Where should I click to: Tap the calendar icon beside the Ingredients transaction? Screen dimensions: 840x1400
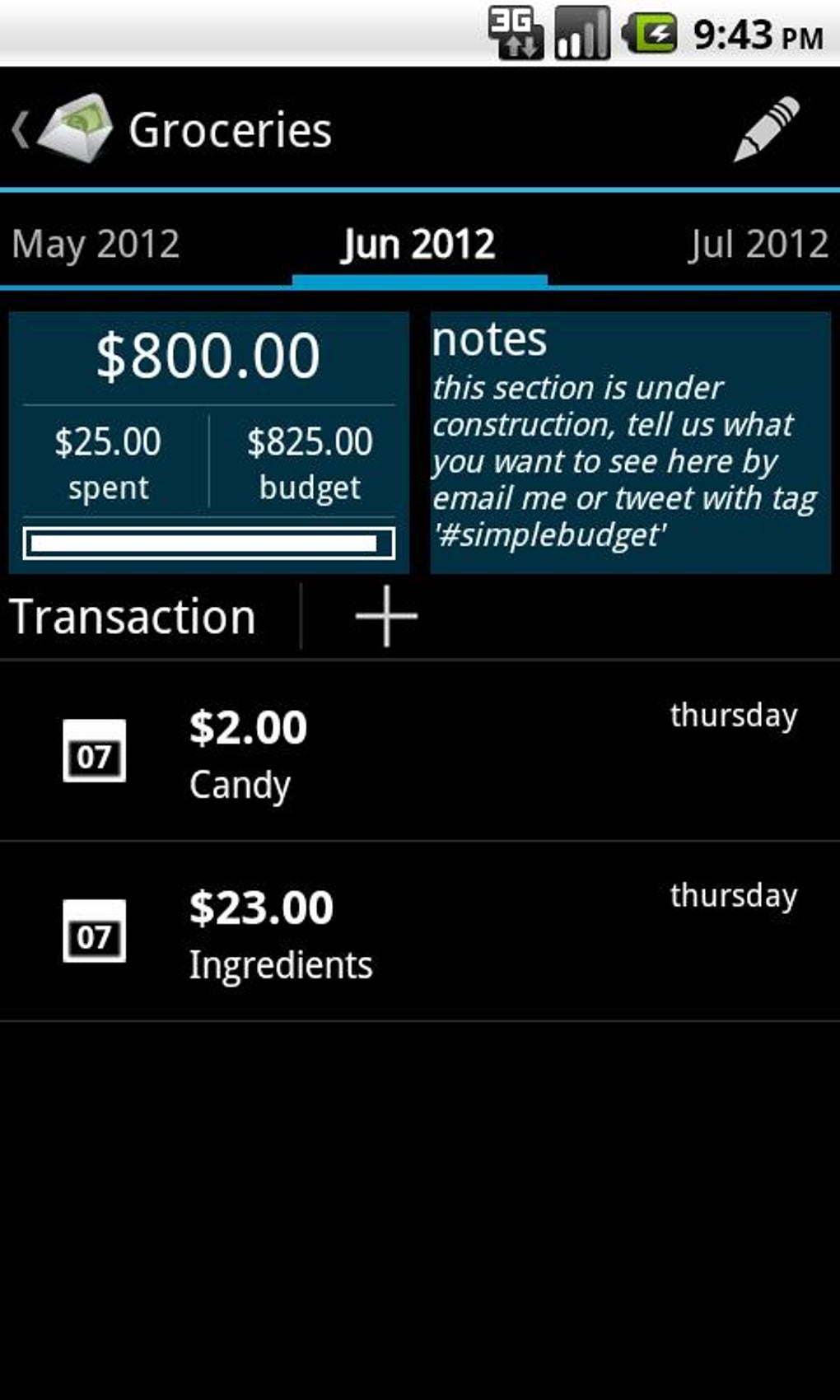pos(93,932)
